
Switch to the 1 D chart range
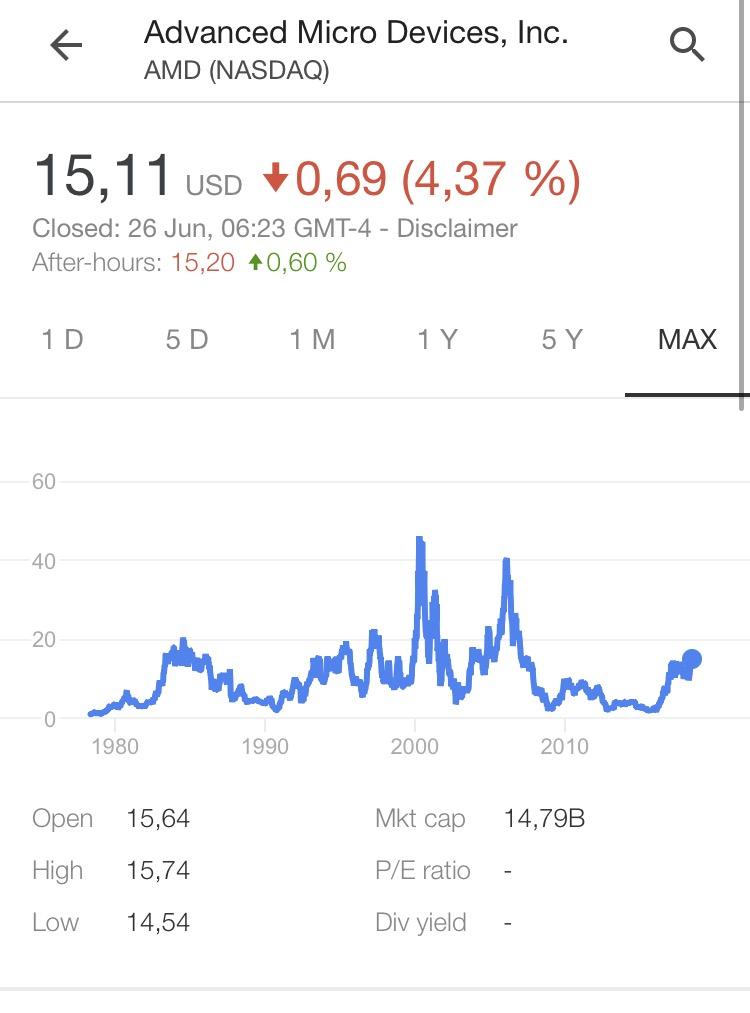click(x=62, y=340)
